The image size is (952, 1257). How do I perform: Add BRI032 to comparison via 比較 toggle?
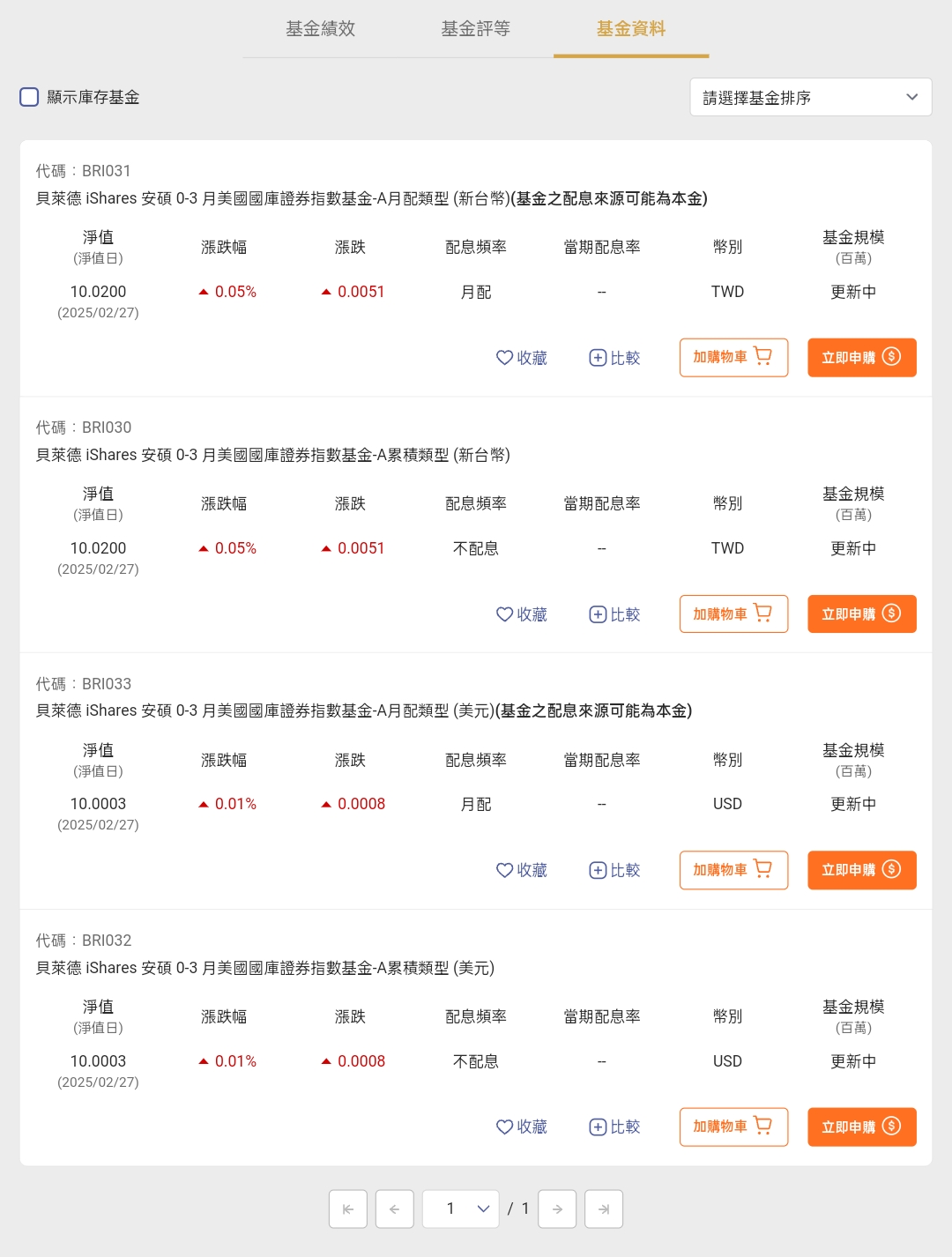(614, 1127)
